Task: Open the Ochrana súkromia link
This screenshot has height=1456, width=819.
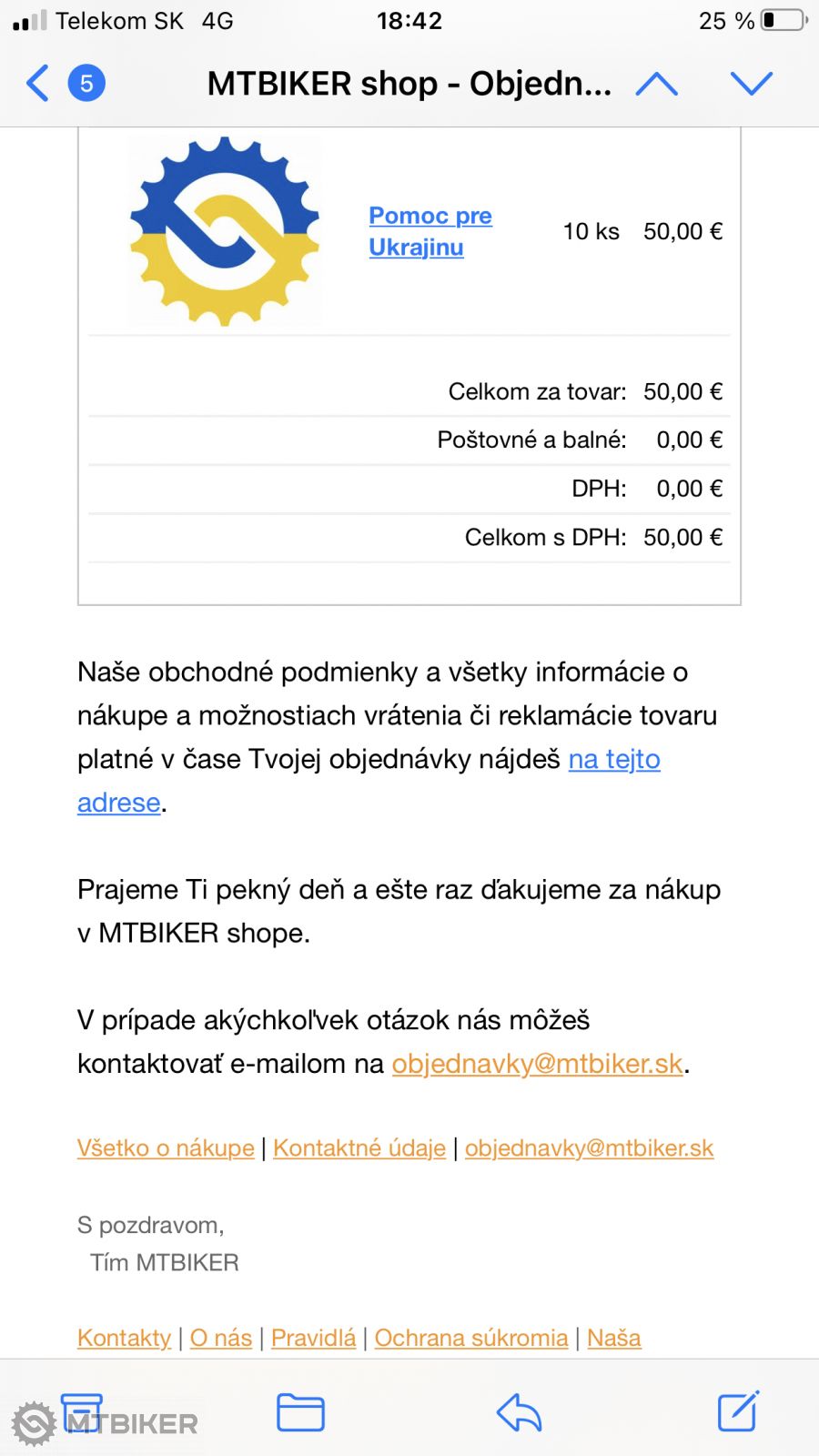Action: [470, 1338]
